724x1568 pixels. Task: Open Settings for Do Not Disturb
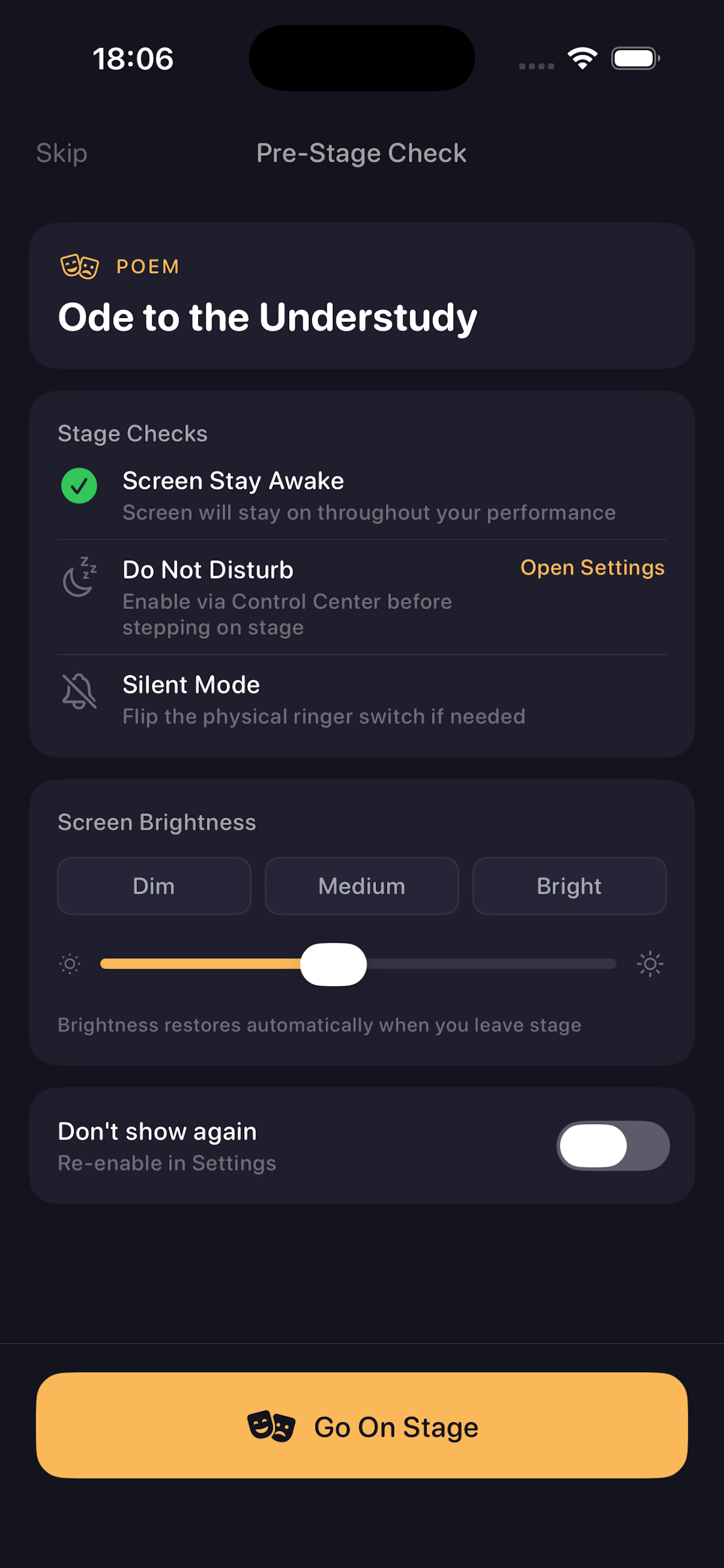click(593, 568)
